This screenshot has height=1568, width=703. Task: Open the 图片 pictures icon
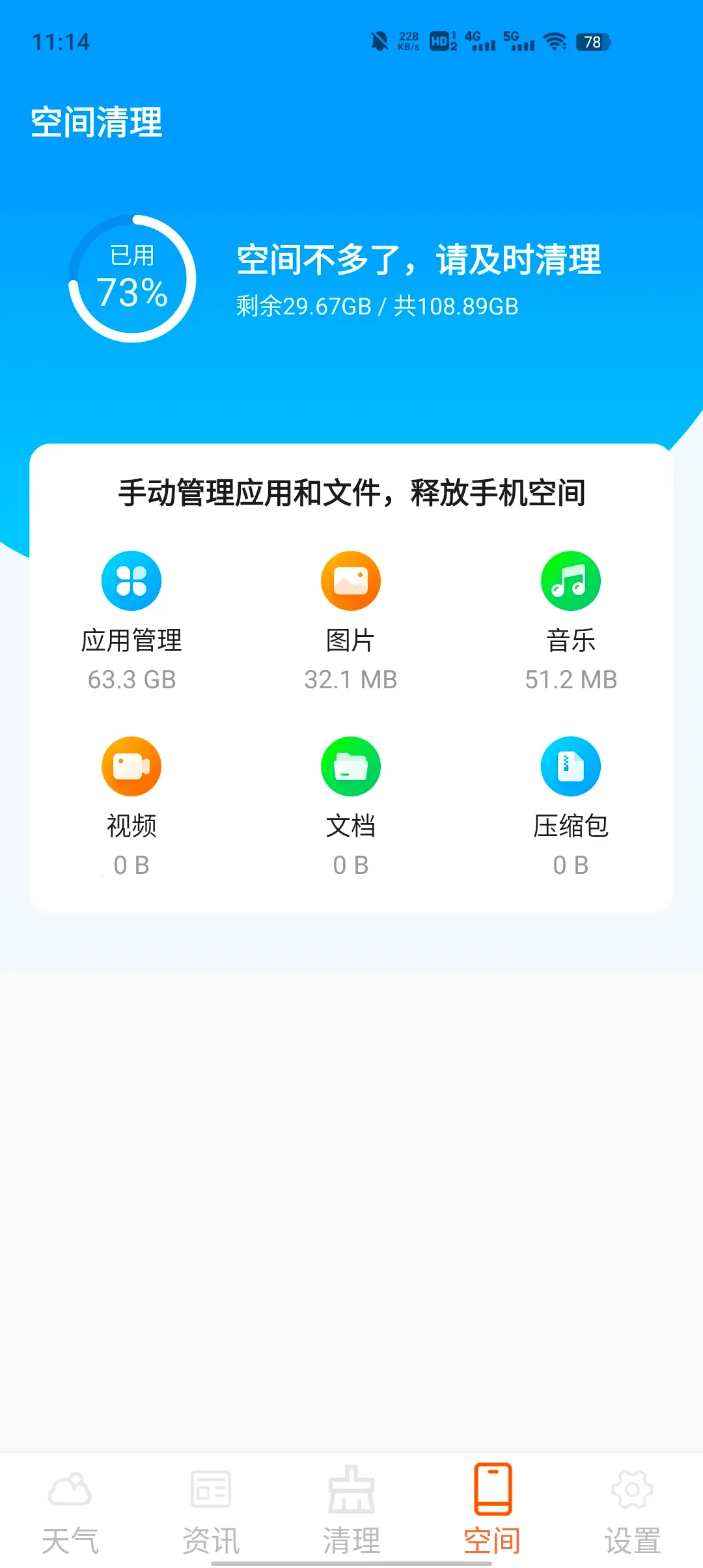click(x=351, y=580)
